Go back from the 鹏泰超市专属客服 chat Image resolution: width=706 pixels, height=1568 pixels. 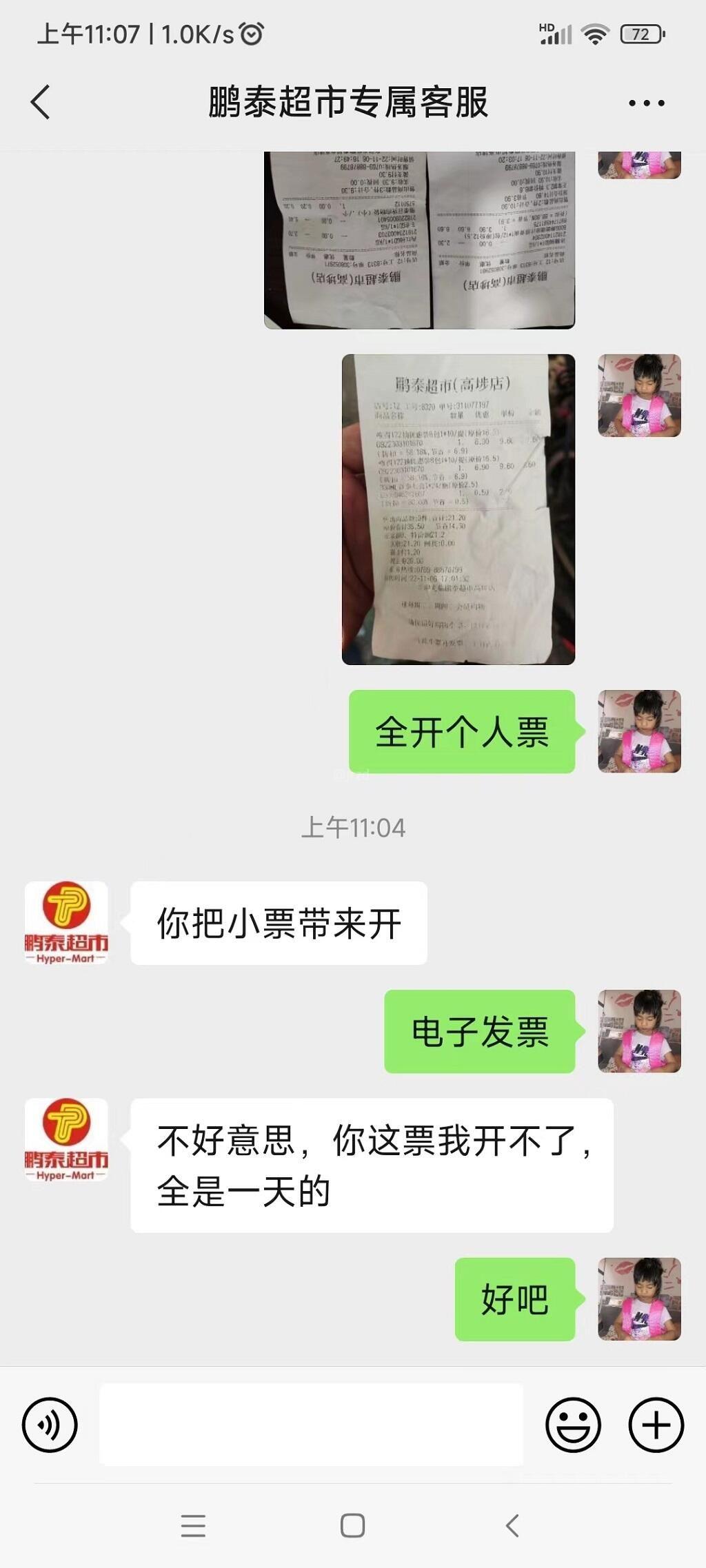tap(41, 103)
